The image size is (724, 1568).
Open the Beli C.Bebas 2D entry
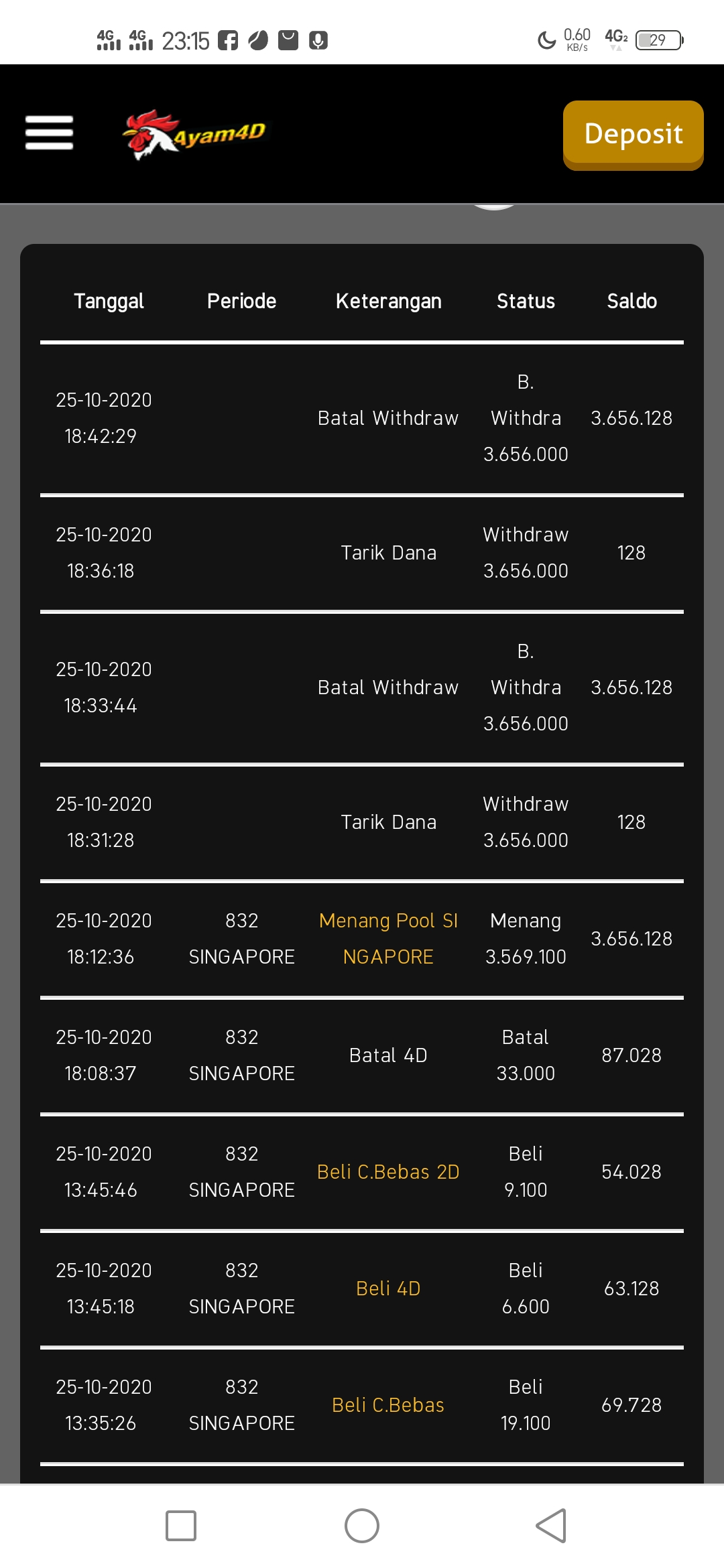click(x=388, y=1172)
